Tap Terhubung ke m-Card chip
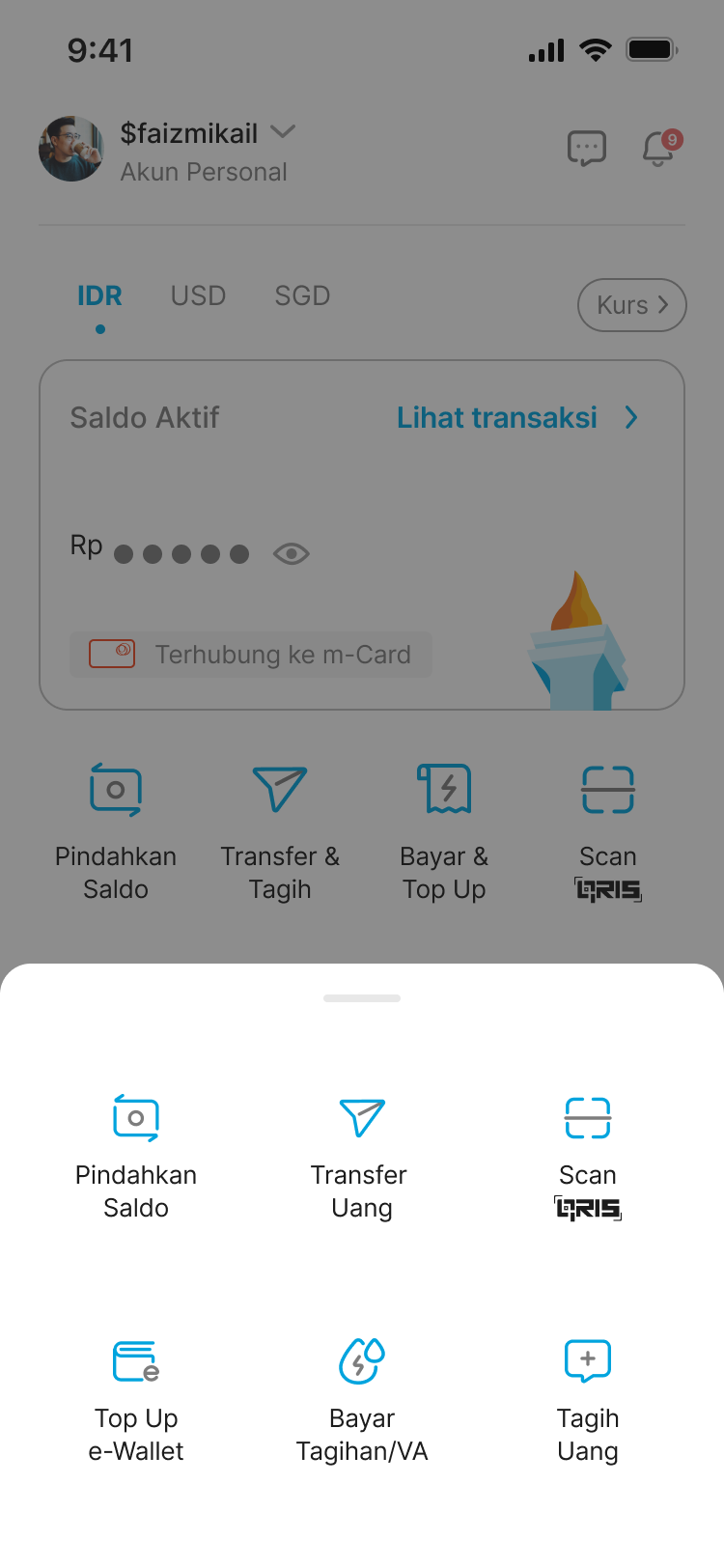The height and width of the screenshot is (1568, 724). click(251, 655)
